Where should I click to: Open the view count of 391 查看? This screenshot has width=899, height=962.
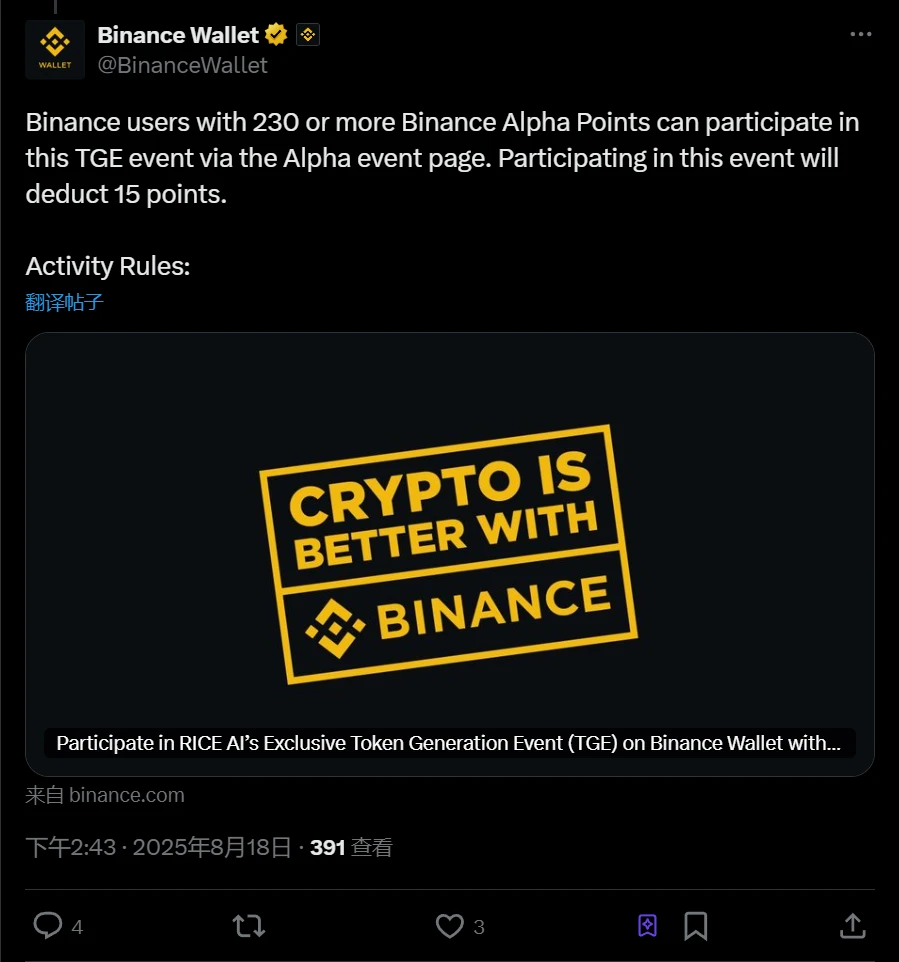tap(351, 848)
